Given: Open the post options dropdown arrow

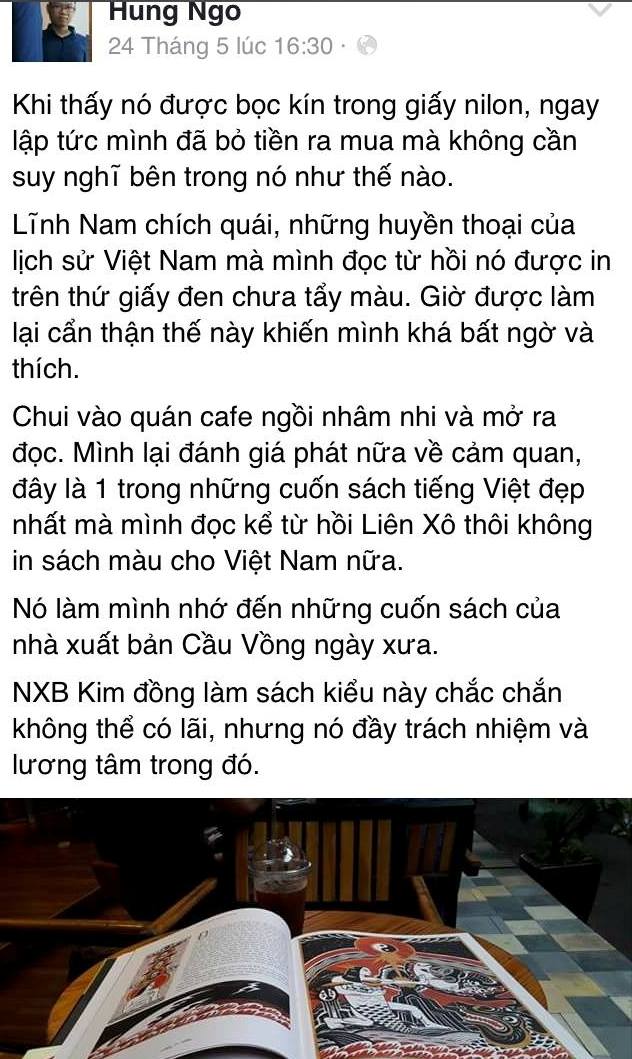Looking at the screenshot, I should (599, 10).
